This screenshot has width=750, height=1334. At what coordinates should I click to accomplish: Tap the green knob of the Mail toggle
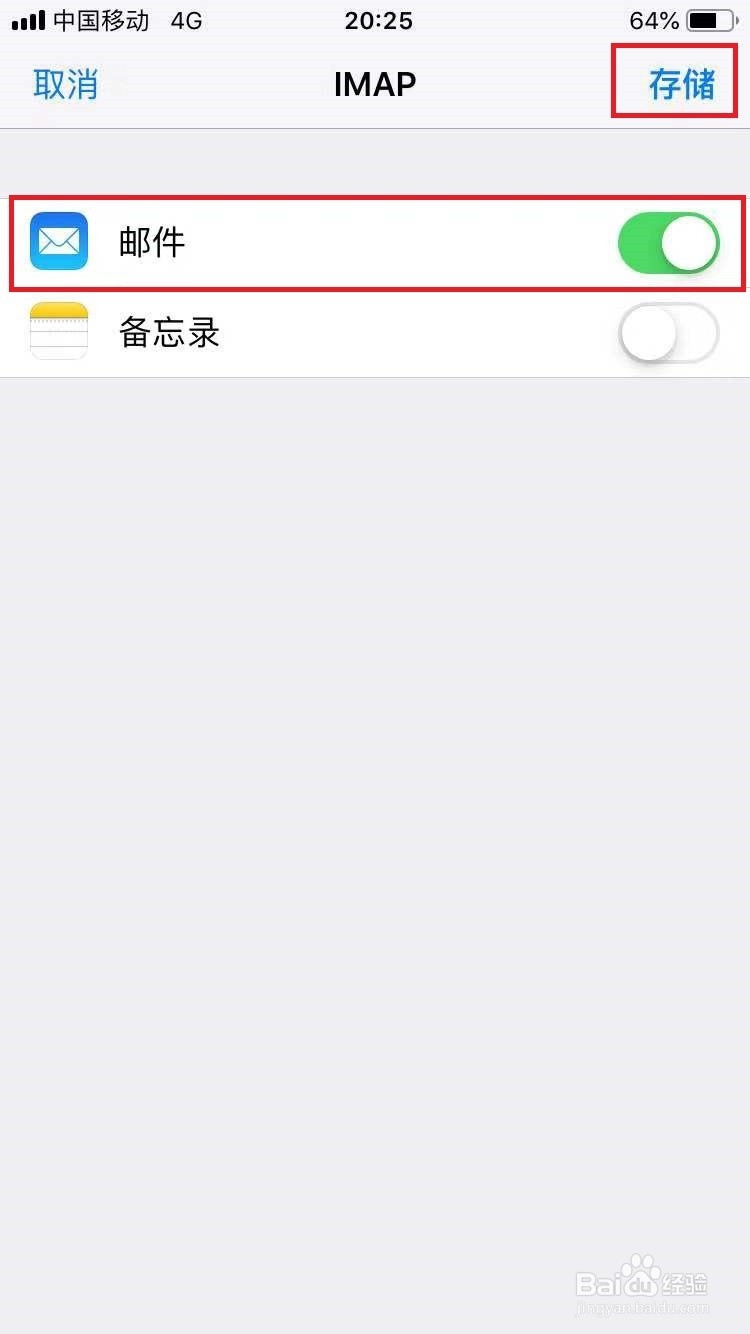(x=690, y=242)
